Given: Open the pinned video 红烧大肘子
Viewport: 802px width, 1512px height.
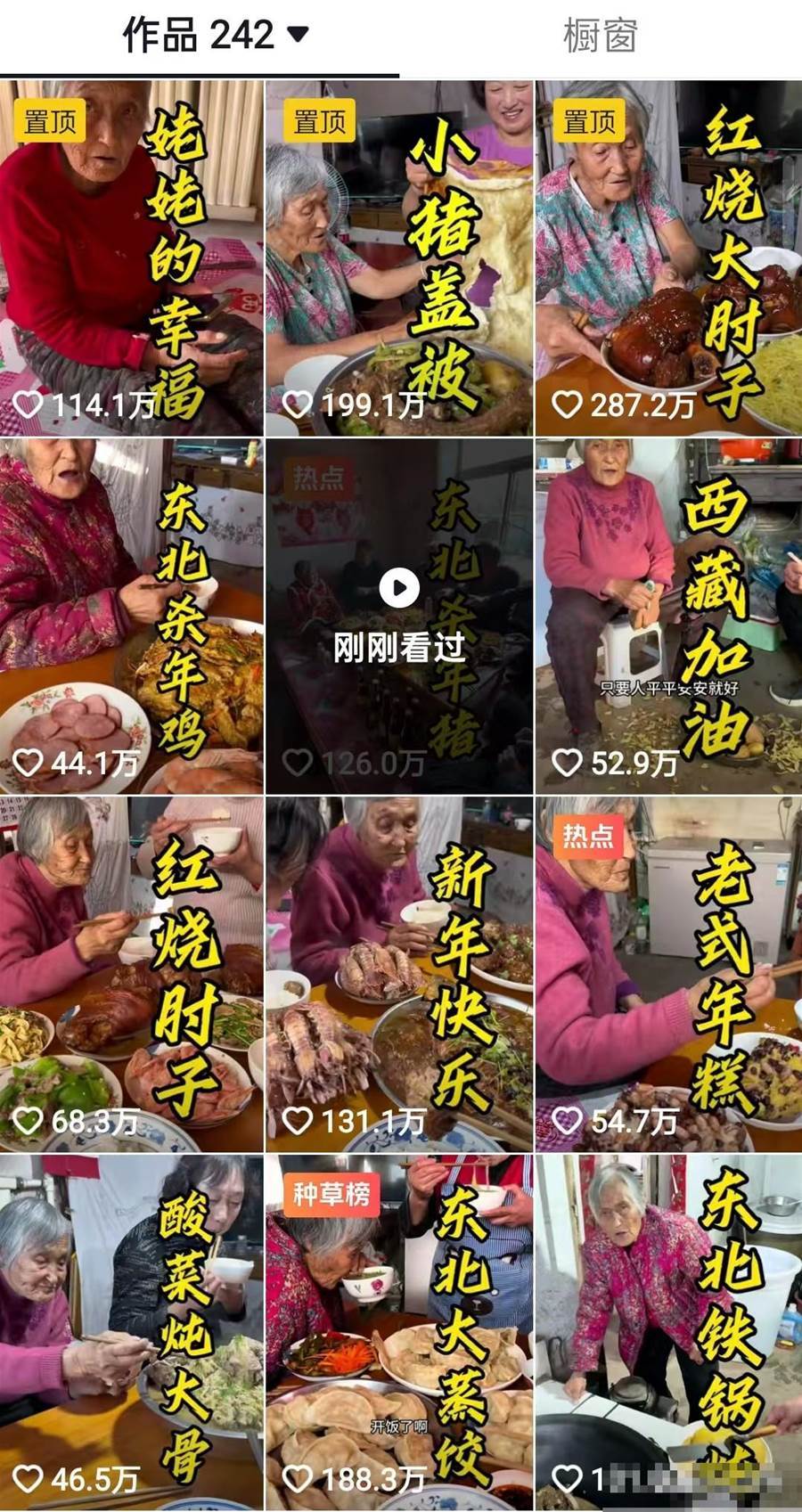Looking at the screenshot, I should pyautogui.click(x=668, y=258).
